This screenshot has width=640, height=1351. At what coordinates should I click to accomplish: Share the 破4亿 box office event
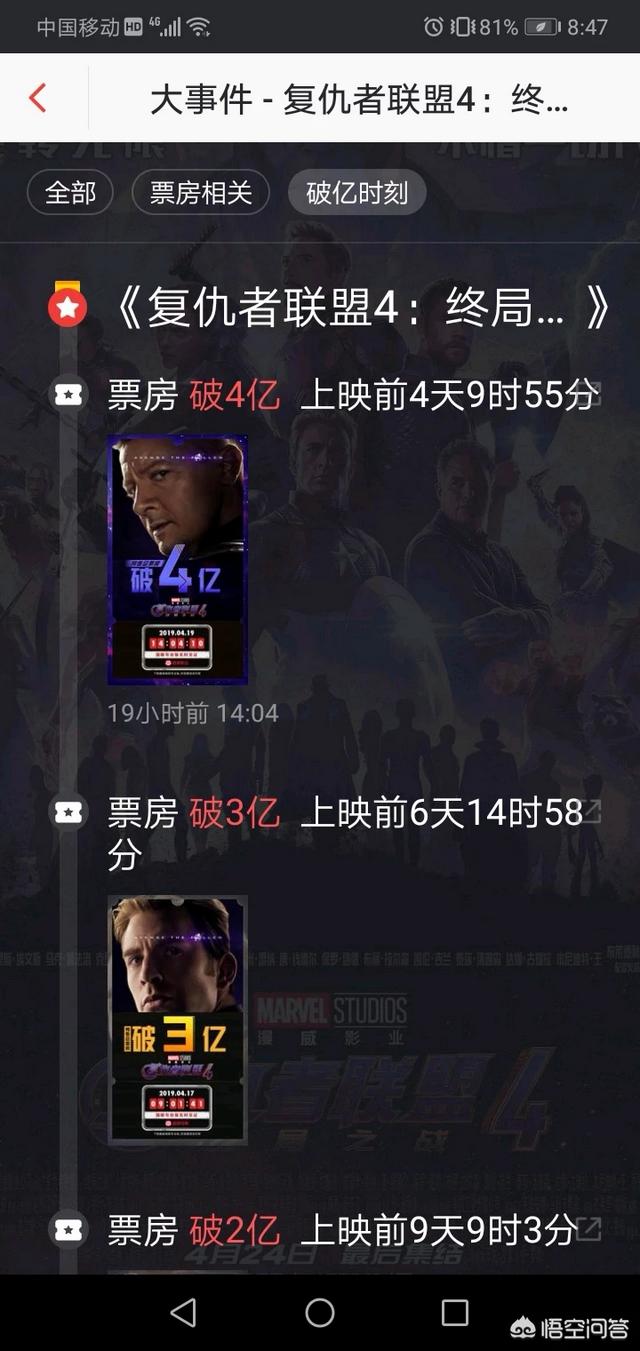click(591, 395)
